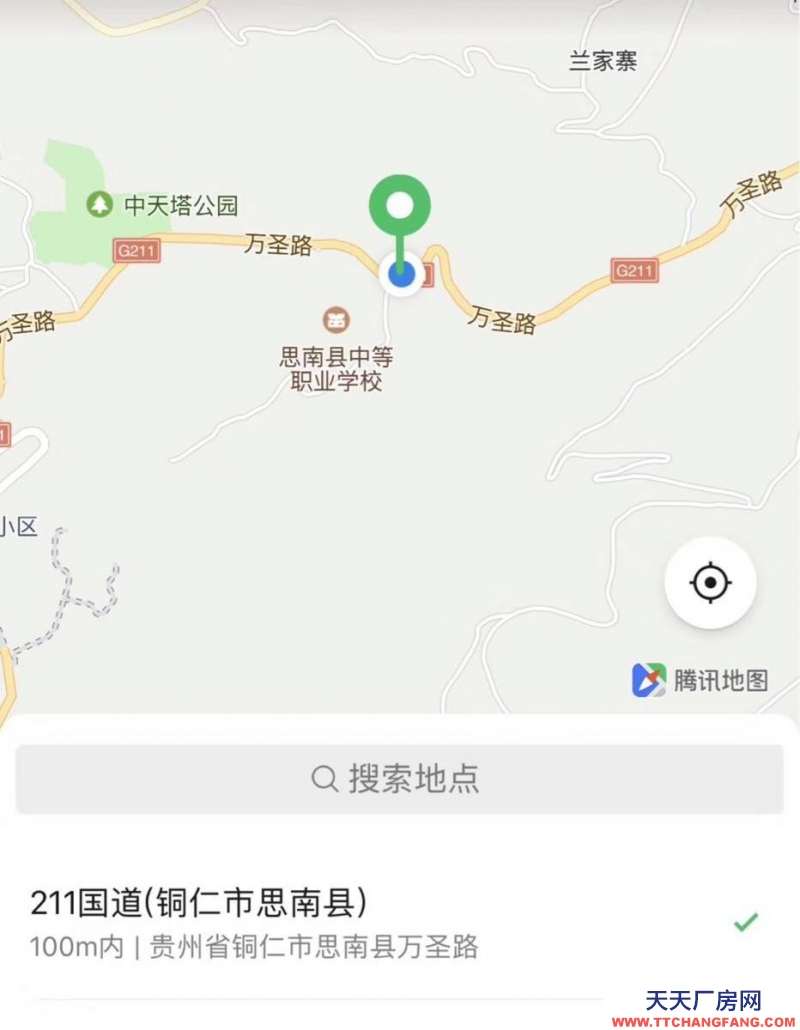Viewport: 800px width, 1030px height.
Task: Open the 天天厂房网 watermark link
Action: point(703,1000)
